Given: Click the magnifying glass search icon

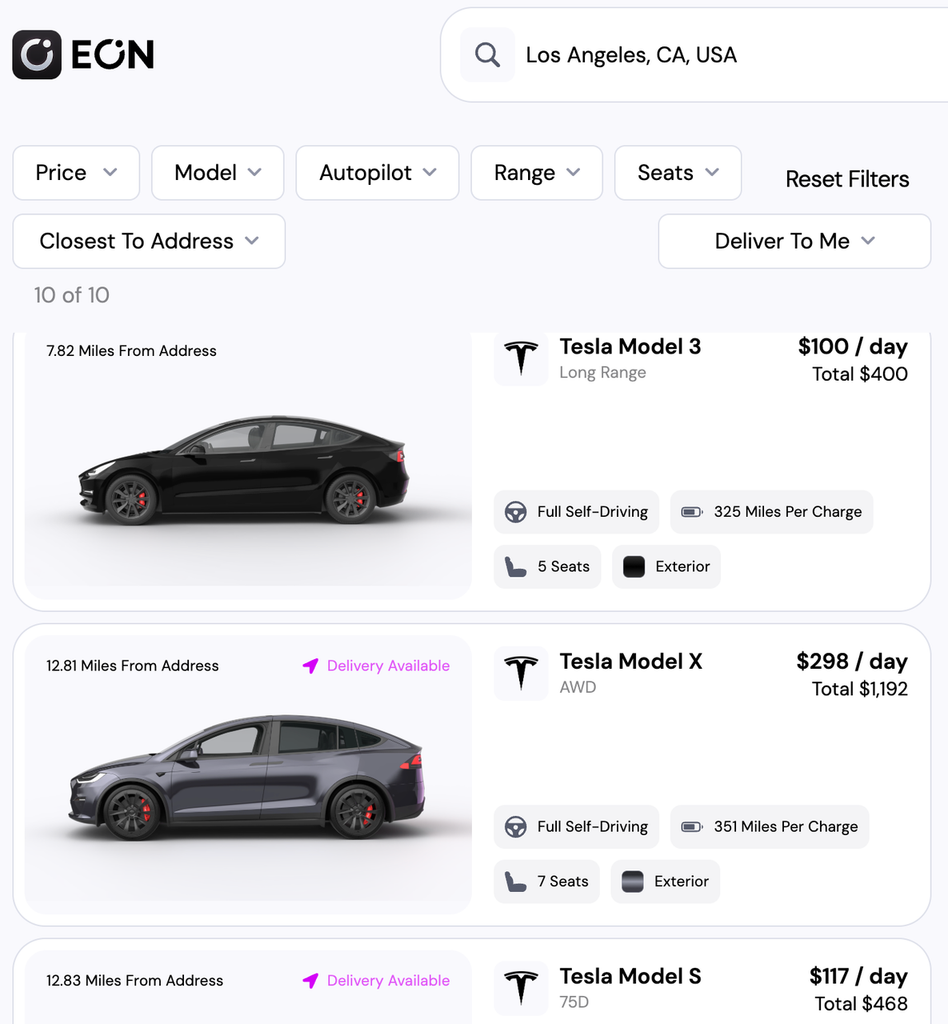Looking at the screenshot, I should [487, 54].
